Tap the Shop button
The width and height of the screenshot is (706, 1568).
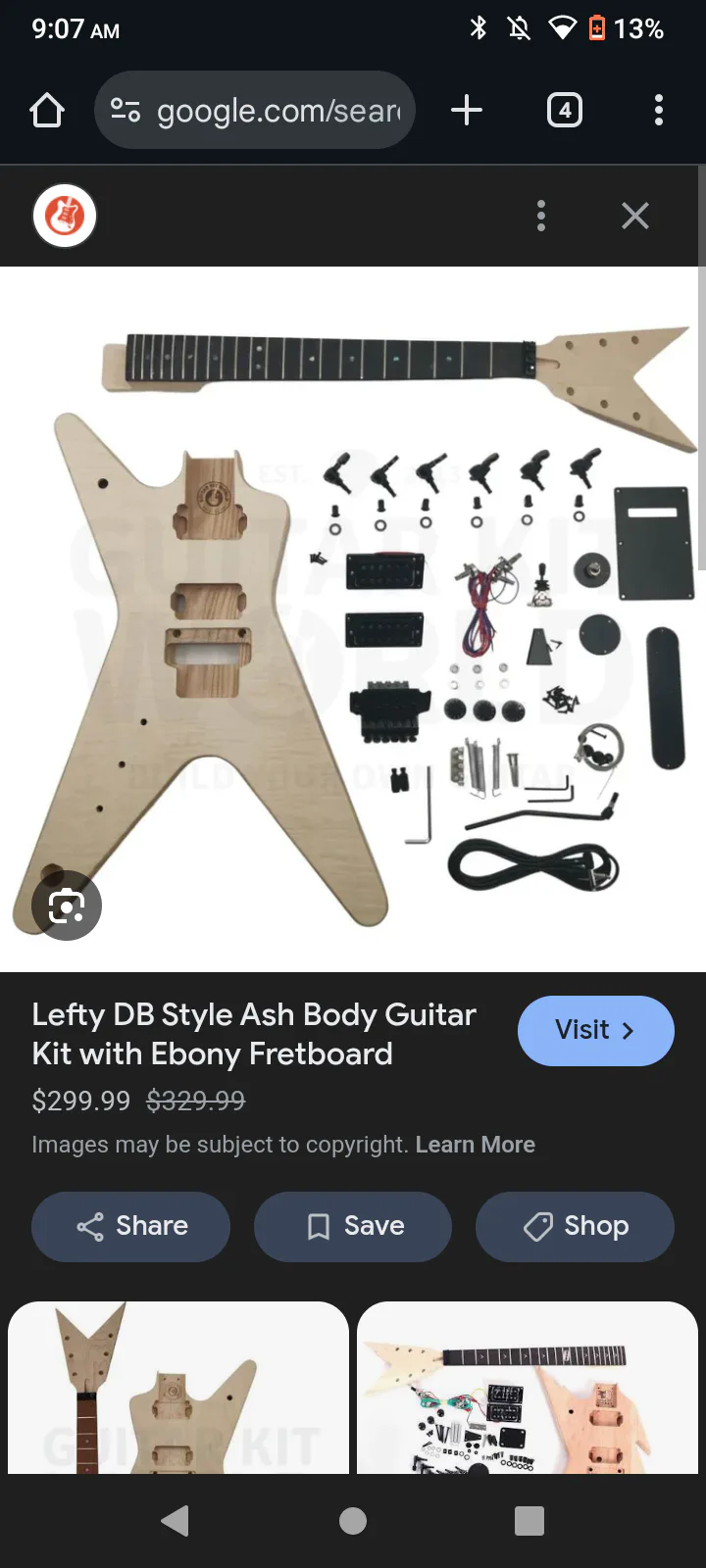pyautogui.click(x=575, y=1226)
